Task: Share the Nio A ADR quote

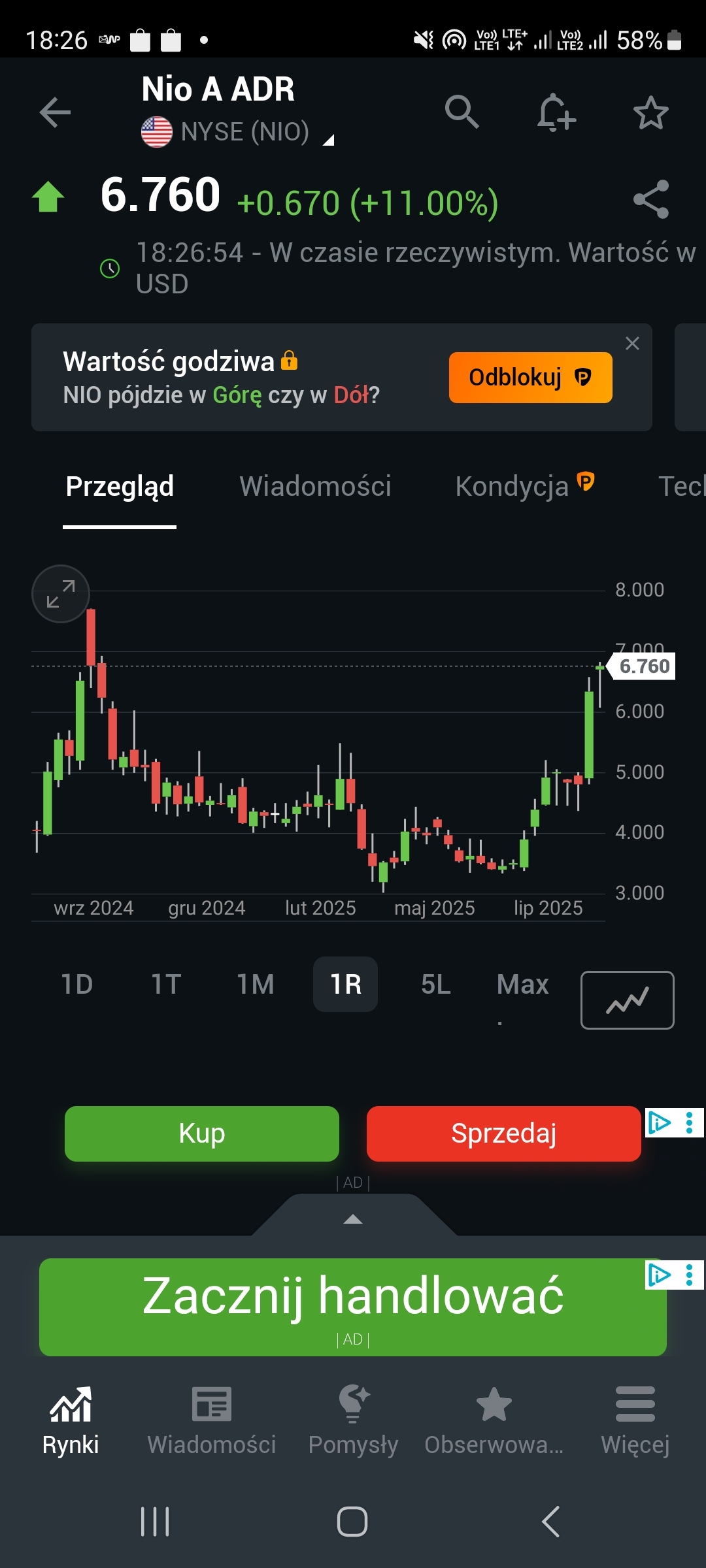Action: [x=651, y=199]
